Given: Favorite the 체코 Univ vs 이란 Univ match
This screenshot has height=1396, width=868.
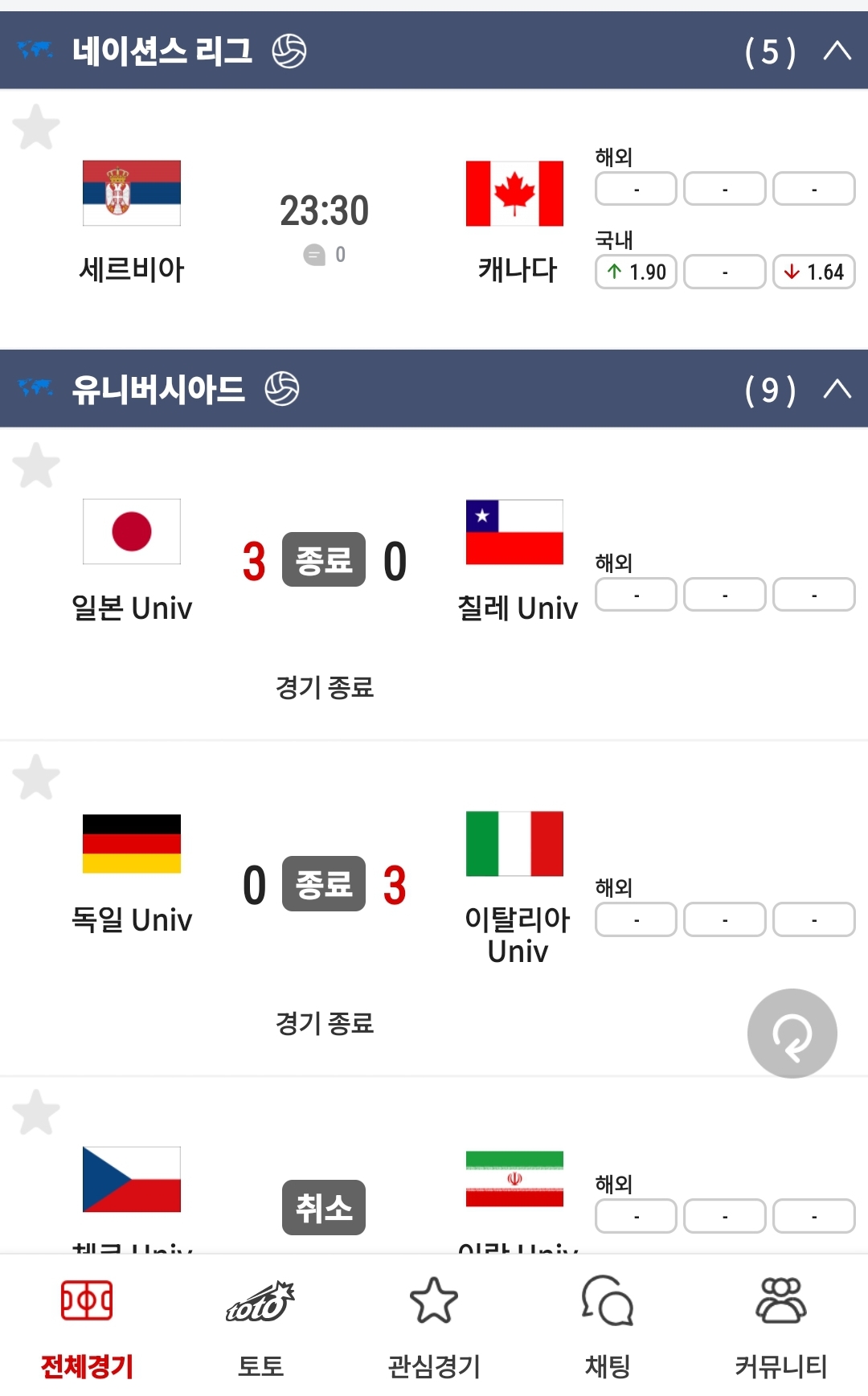Looking at the screenshot, I should tap(36, 1112).
